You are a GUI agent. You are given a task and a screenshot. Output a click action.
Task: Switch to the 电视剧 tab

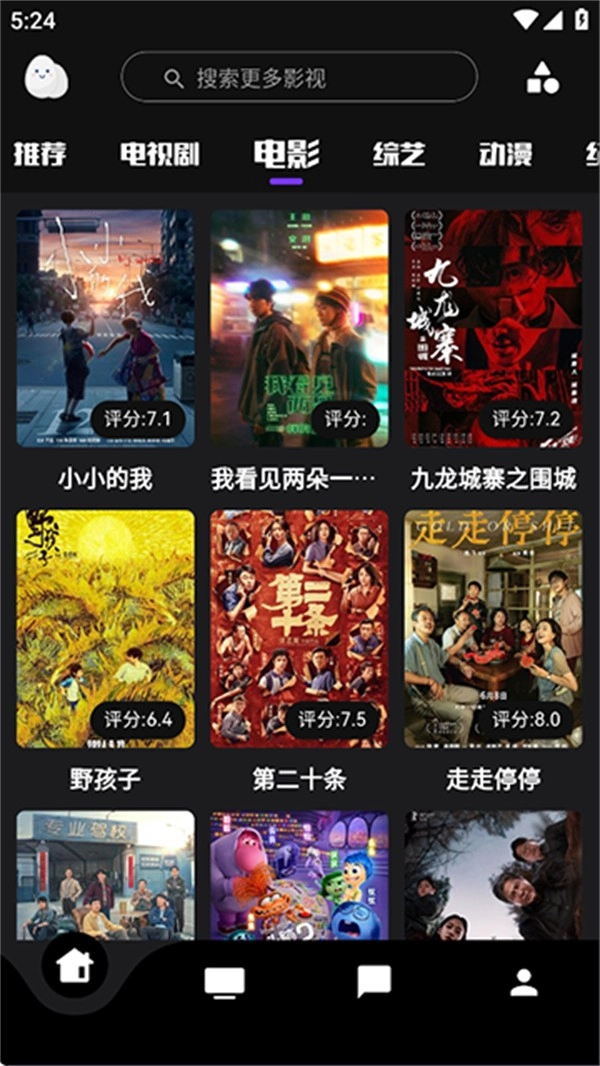click(160, 154)
